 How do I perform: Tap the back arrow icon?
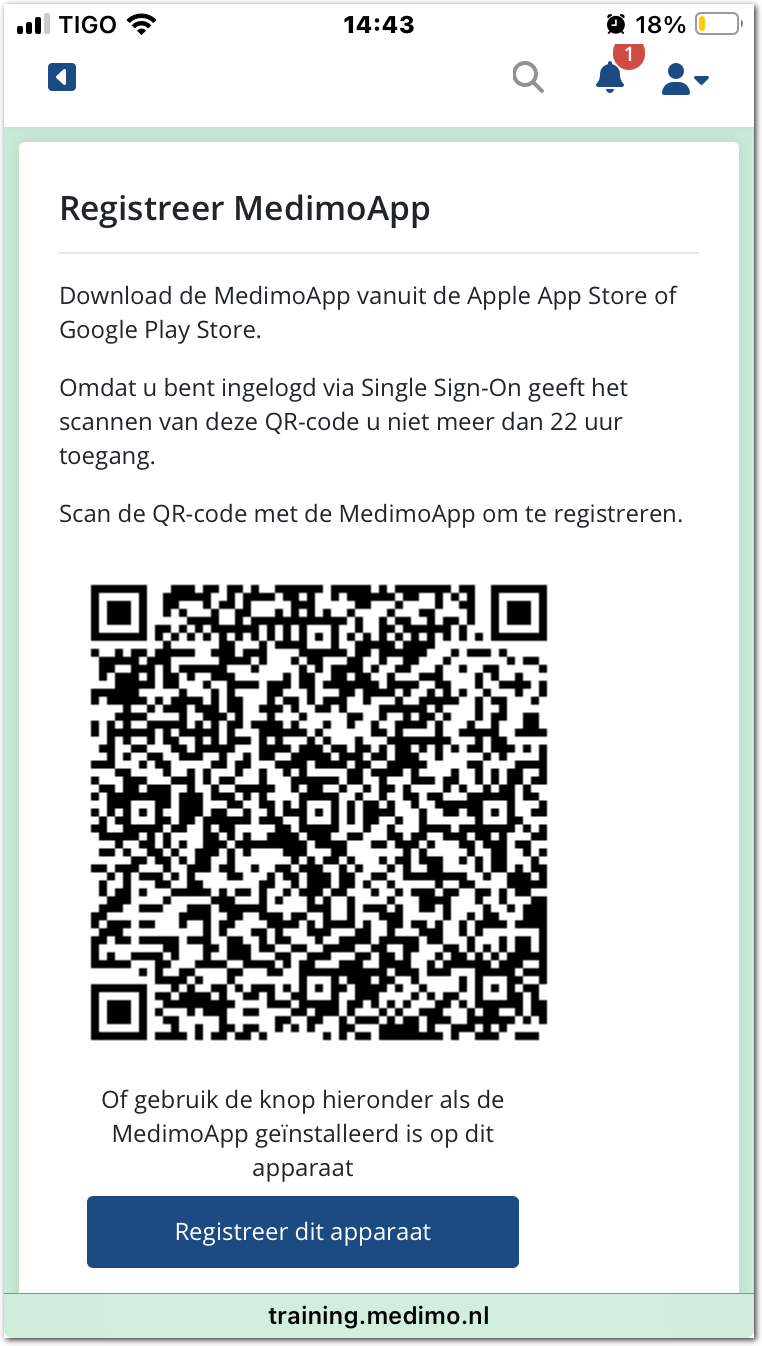[62, 77]
